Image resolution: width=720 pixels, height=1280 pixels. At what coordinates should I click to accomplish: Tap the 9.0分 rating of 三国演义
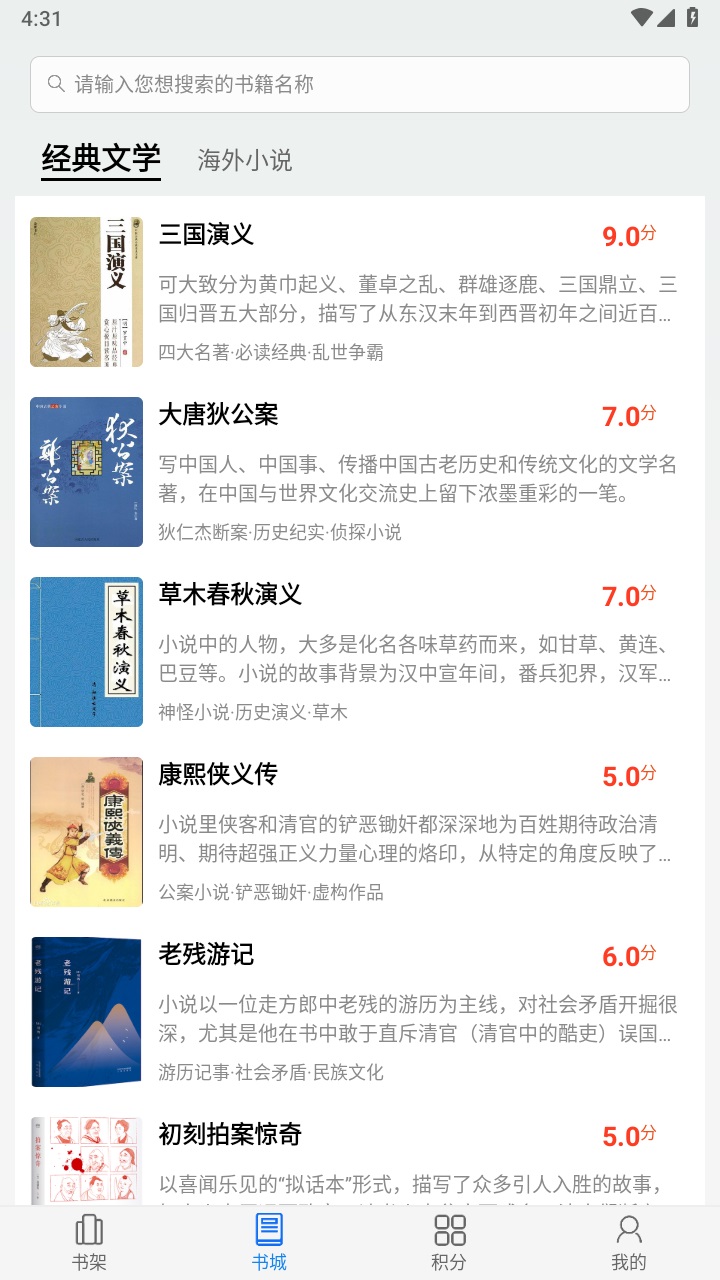(x=631, y=234)
